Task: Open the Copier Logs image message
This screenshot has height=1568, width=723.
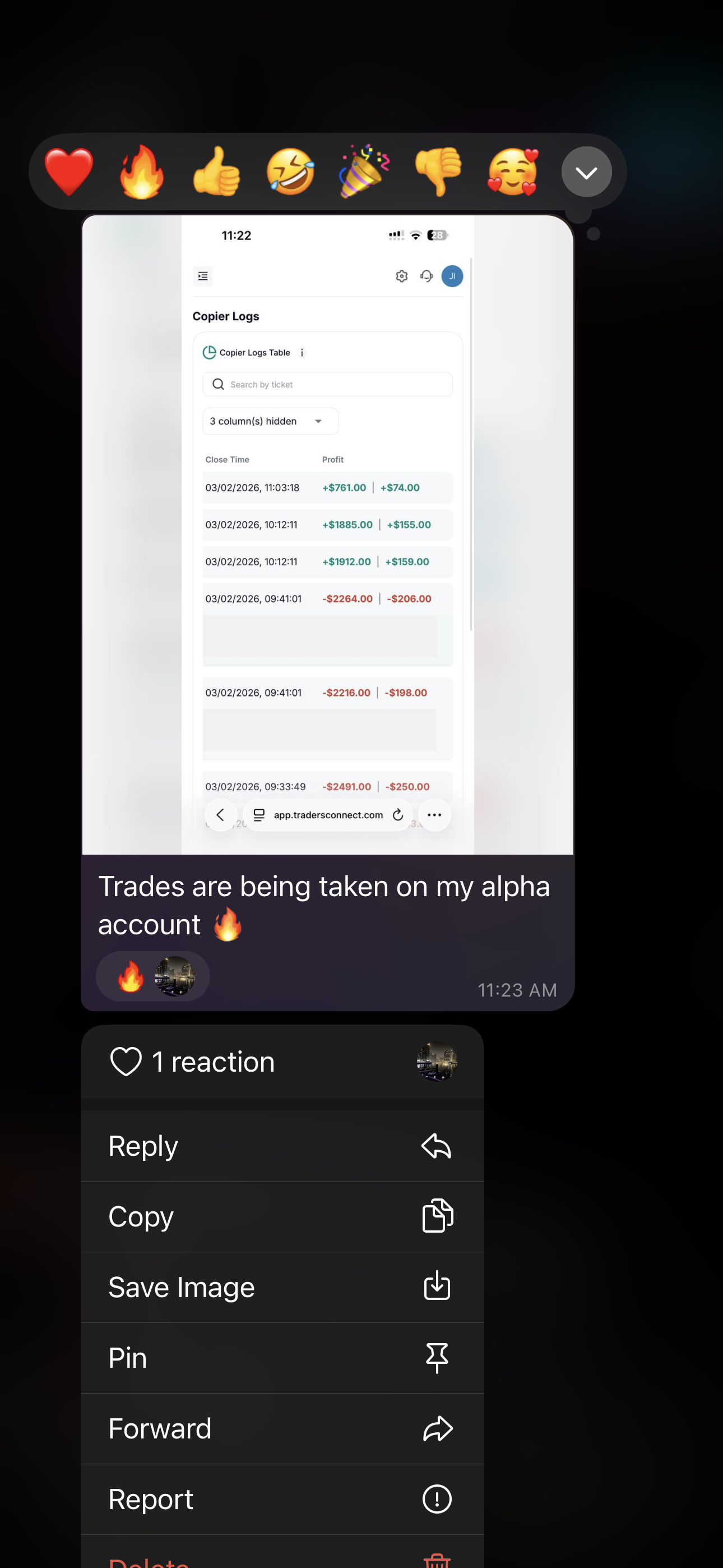Action: click(327, 534)
